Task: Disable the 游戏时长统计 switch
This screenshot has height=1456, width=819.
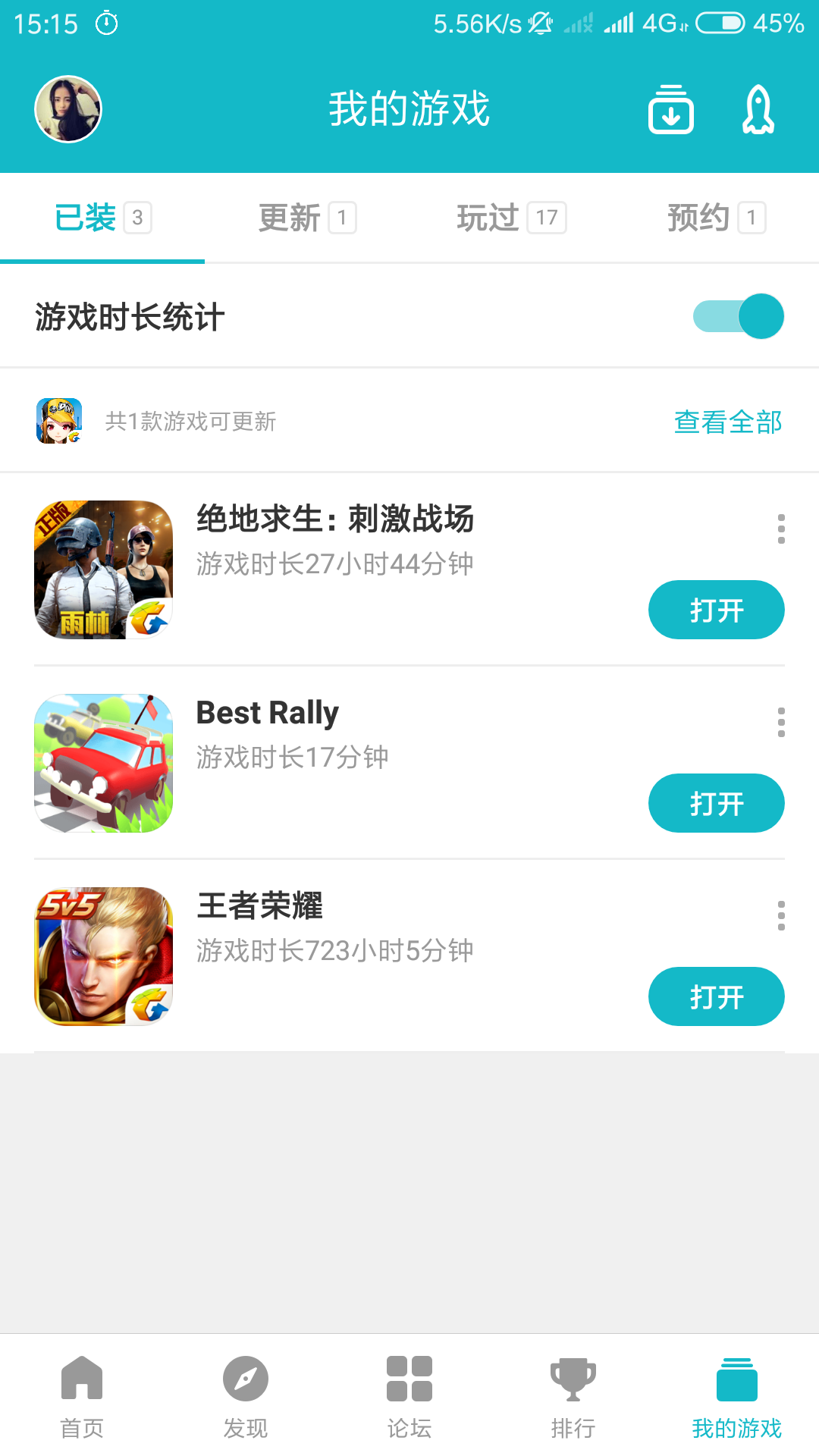Action: 738,316
